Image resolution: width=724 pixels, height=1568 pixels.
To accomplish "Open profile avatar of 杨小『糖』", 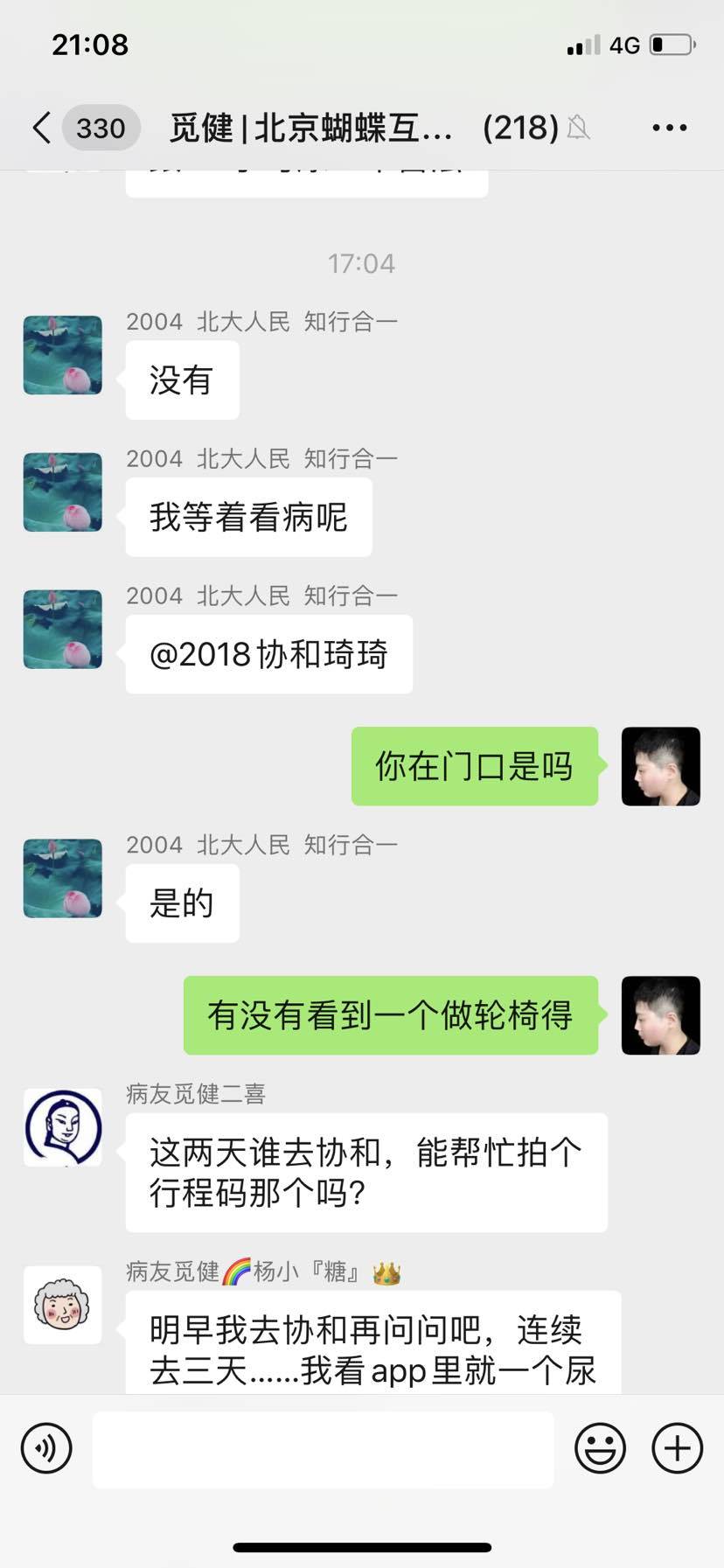I will pyautogui.click(x=62, y=1305).
